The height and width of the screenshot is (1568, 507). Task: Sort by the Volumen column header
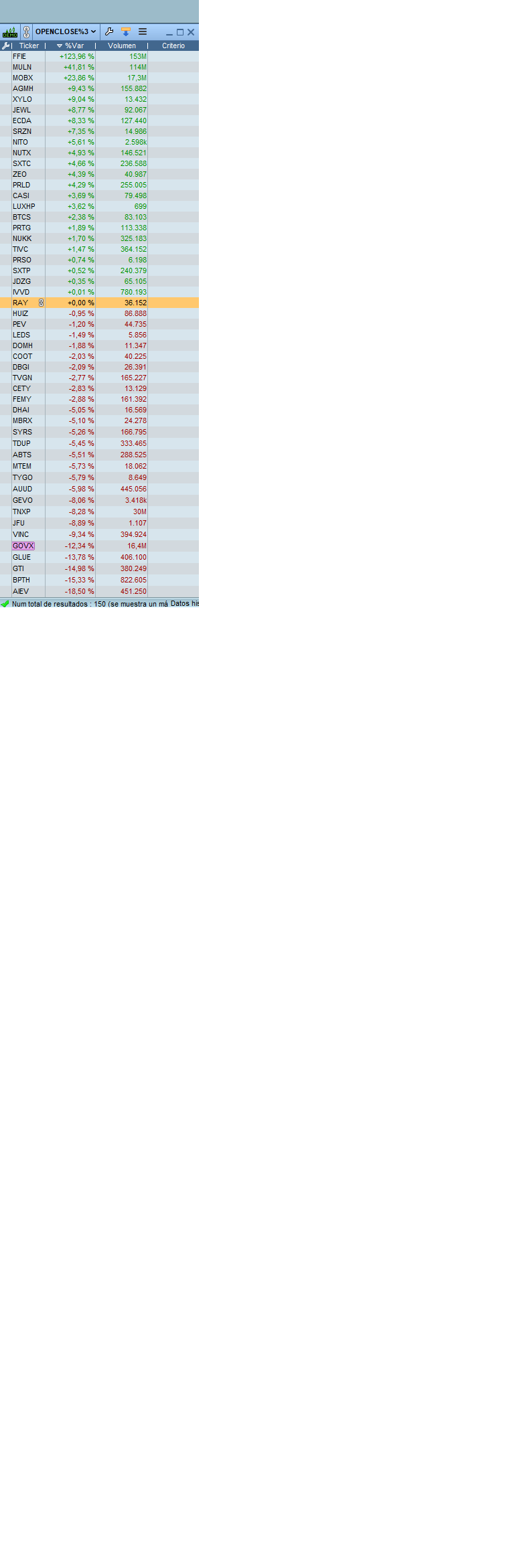coord(122,46)
